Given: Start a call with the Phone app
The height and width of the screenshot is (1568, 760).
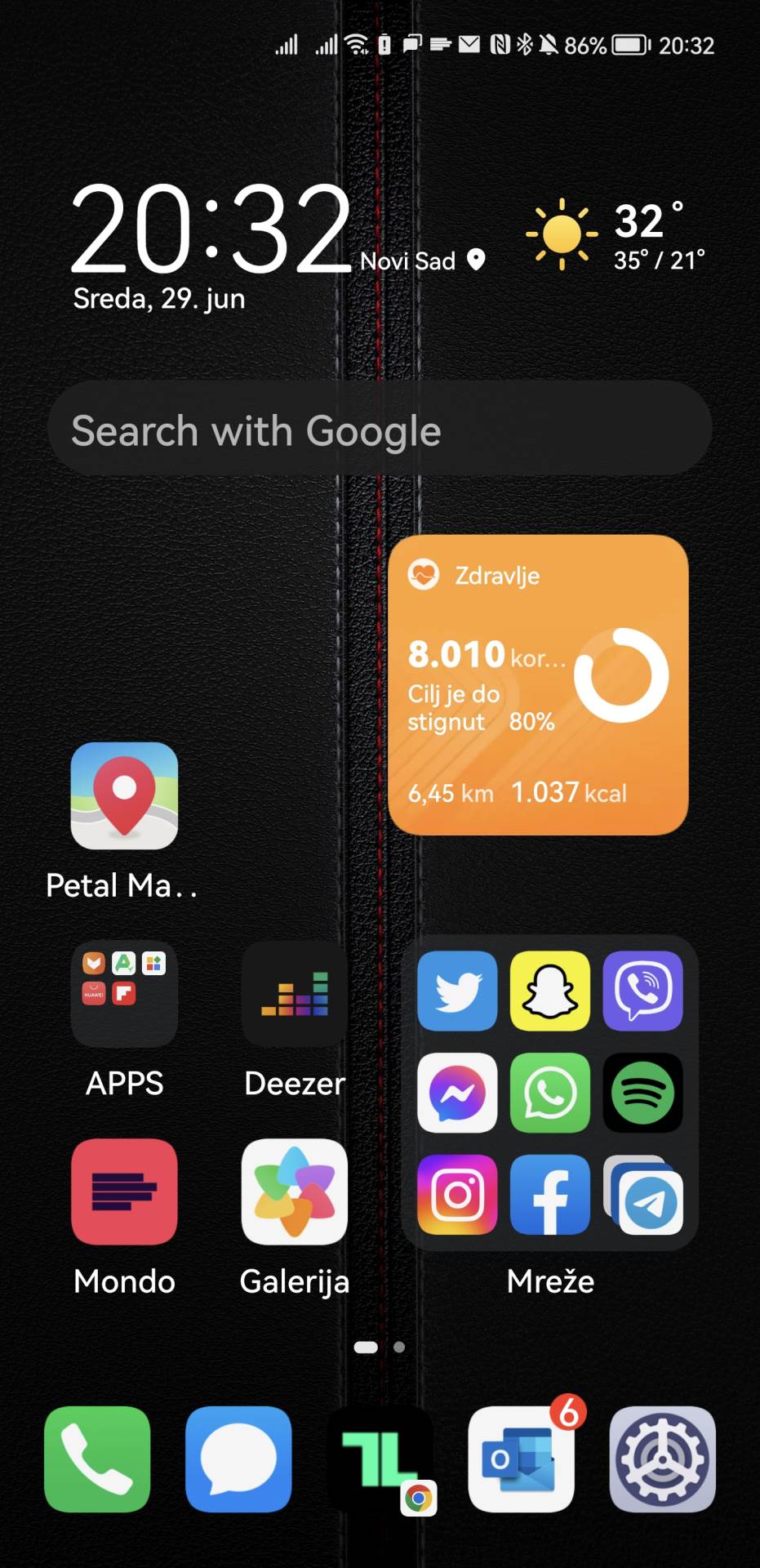Looking at the screenshot, I should (97, 1460).
